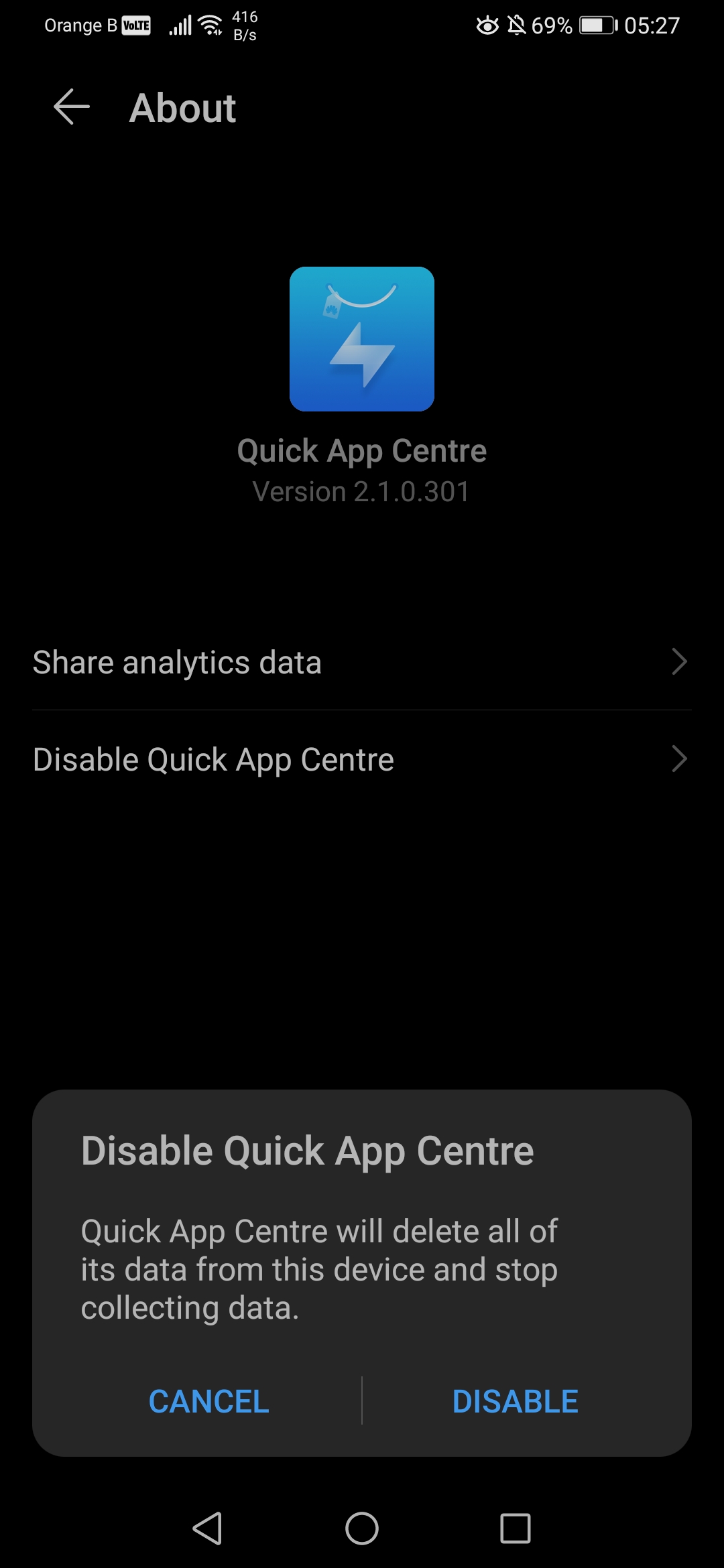
Task: Cancel the disable confirmation
Action: click(208, 1400)
